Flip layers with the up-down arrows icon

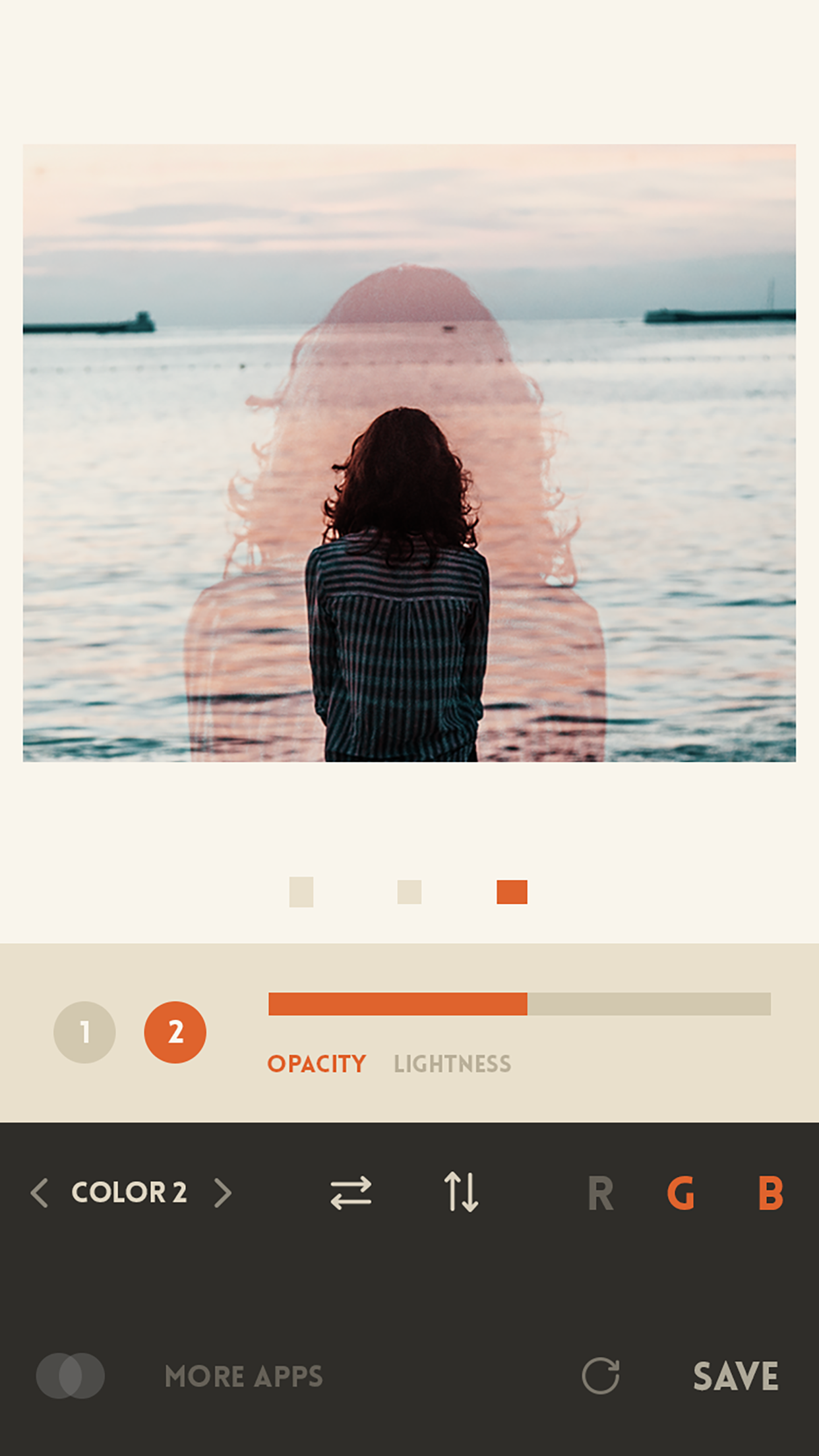click(x=461, y=1192)
